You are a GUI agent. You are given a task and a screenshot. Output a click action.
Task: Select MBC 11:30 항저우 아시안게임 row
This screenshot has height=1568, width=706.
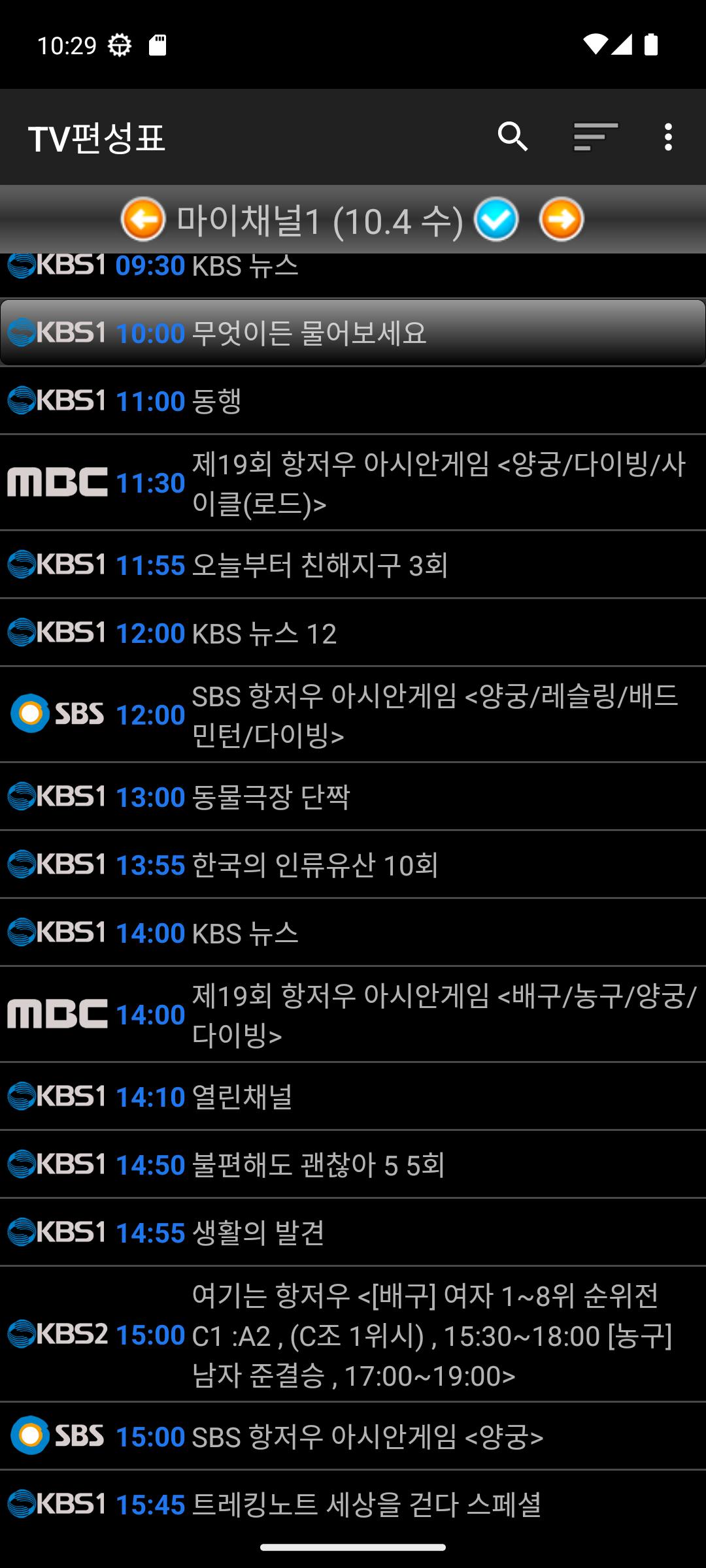(x=353, y=483)
